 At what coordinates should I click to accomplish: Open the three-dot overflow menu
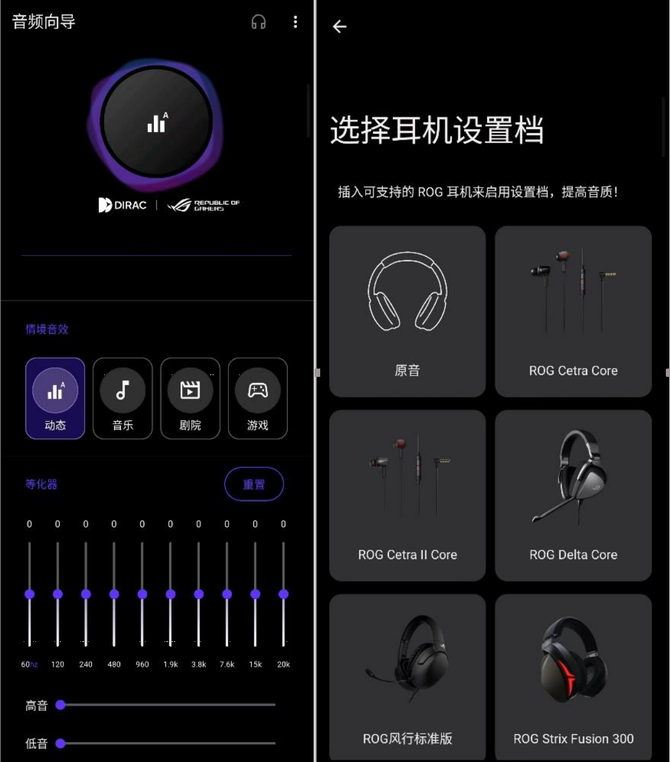tap(295, 22)
